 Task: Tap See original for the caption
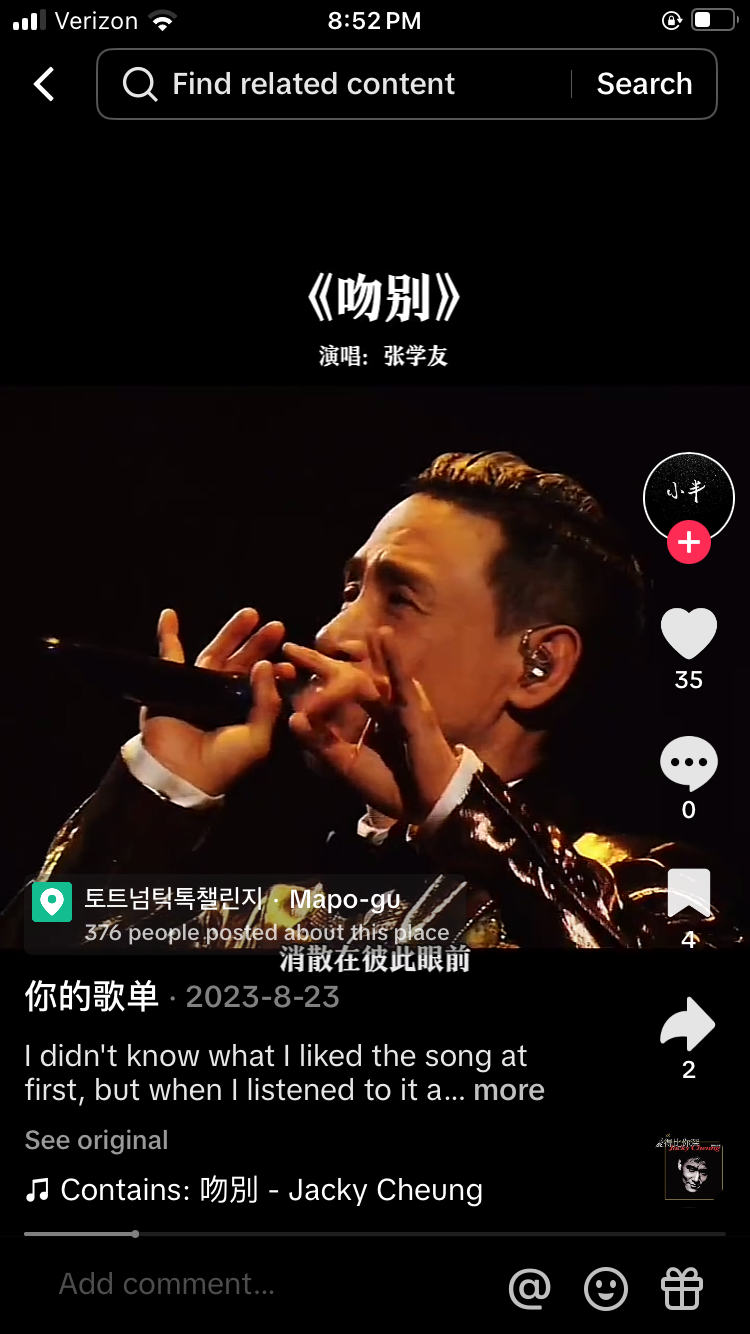pyautogui.click(x=96, y=1141)
